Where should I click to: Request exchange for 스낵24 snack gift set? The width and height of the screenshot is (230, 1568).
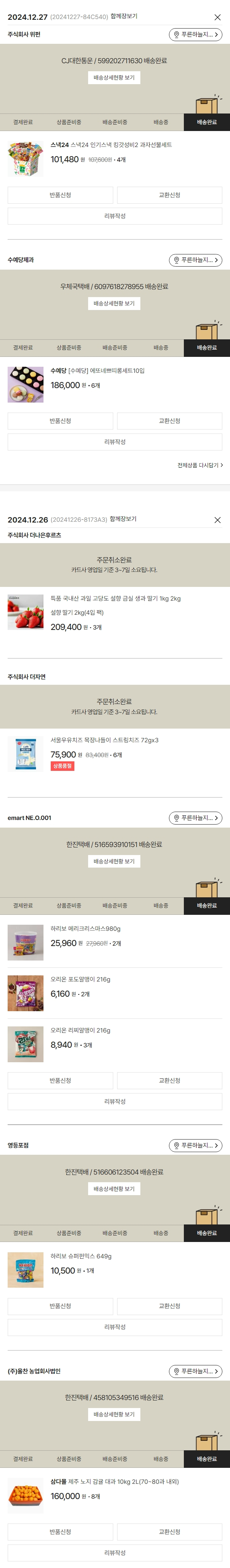[169, 195]
